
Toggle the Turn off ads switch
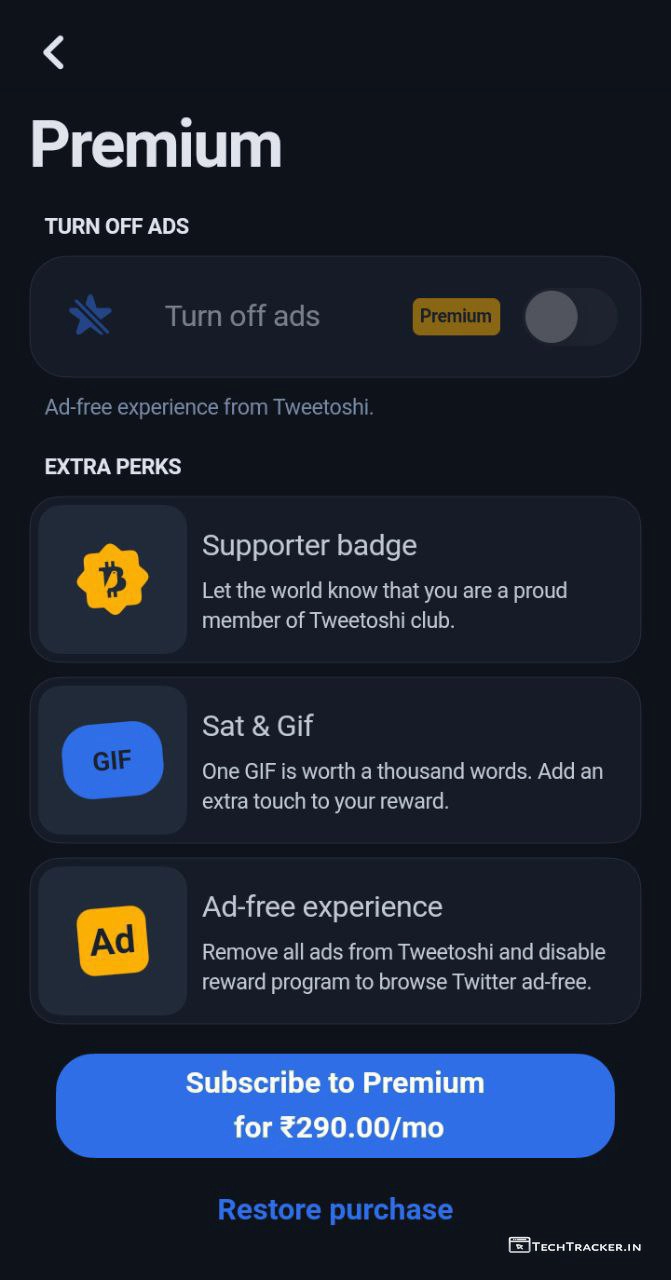[569, 317]
